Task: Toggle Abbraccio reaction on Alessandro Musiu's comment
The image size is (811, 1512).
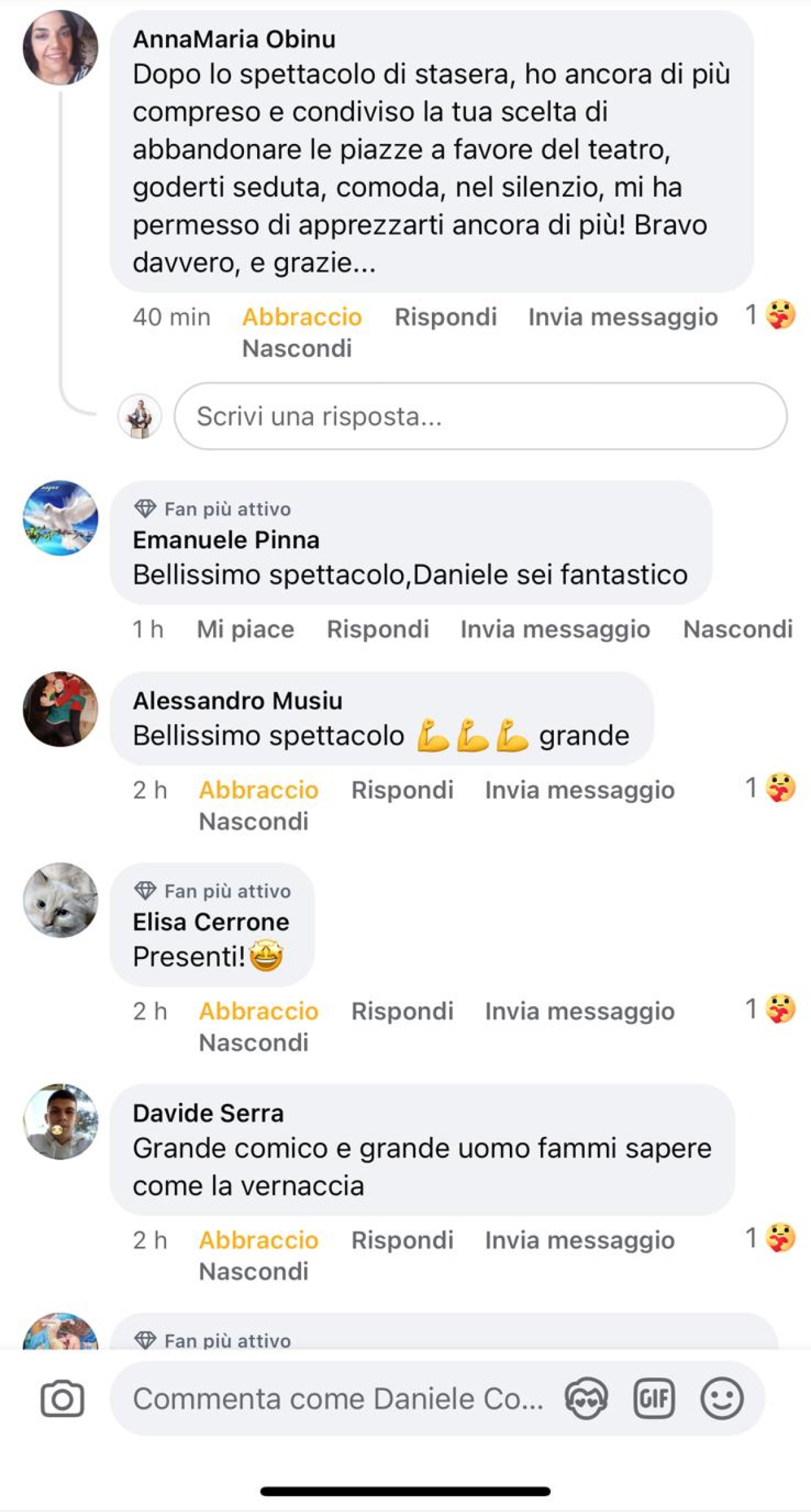Action: tap(258, 790)
